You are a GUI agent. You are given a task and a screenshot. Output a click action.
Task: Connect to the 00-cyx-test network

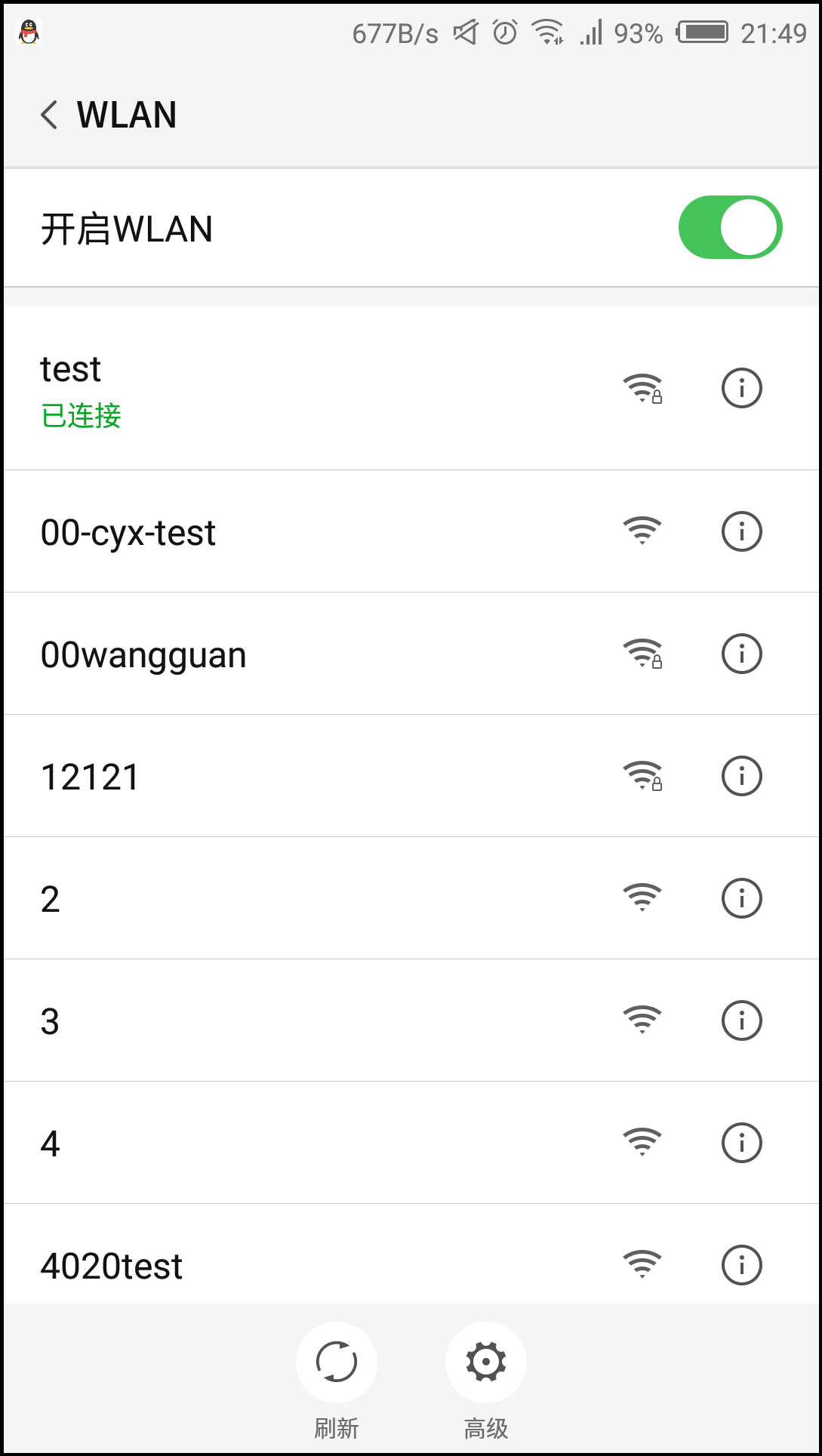point(411,531)
